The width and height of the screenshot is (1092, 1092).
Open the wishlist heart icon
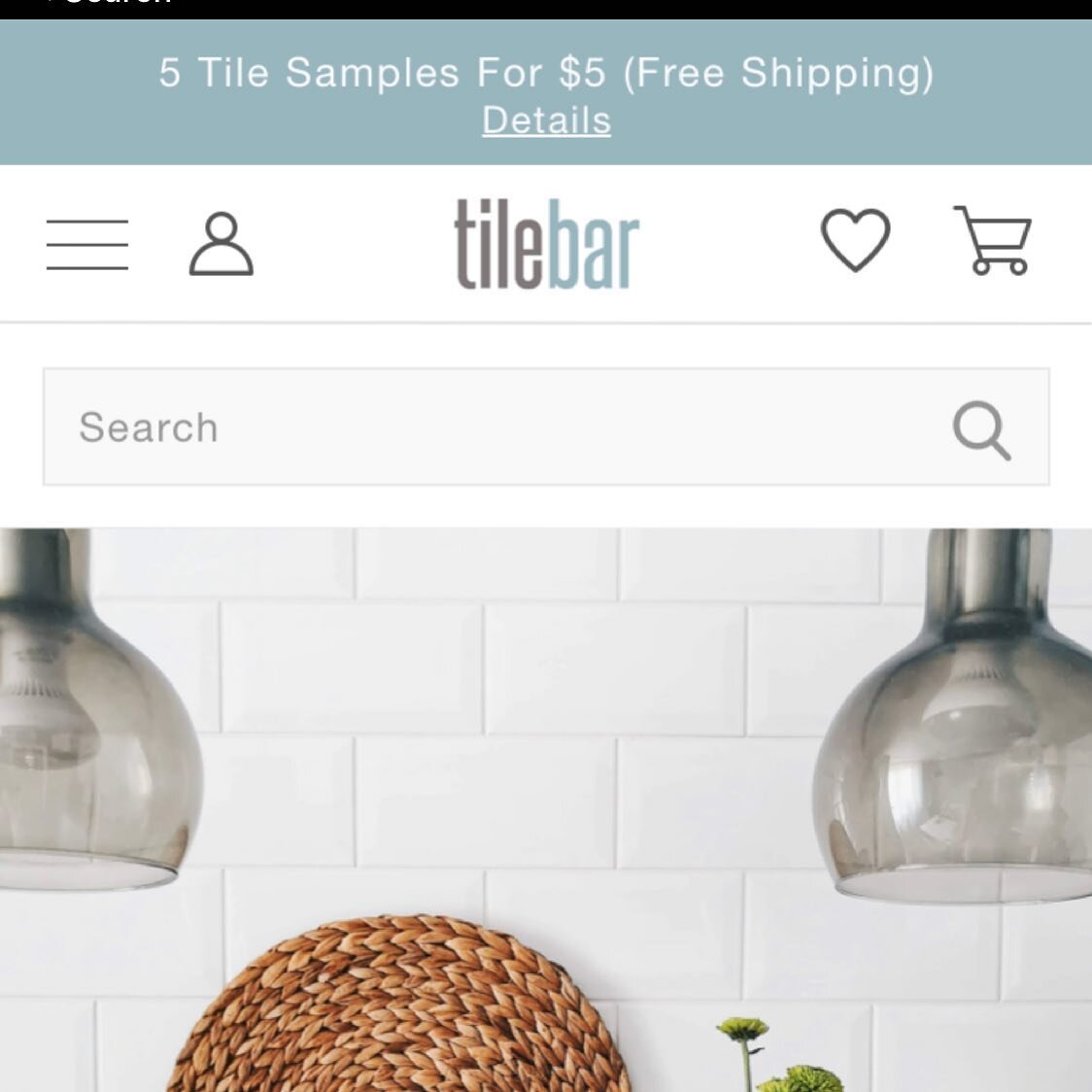(x=855, y=241)
